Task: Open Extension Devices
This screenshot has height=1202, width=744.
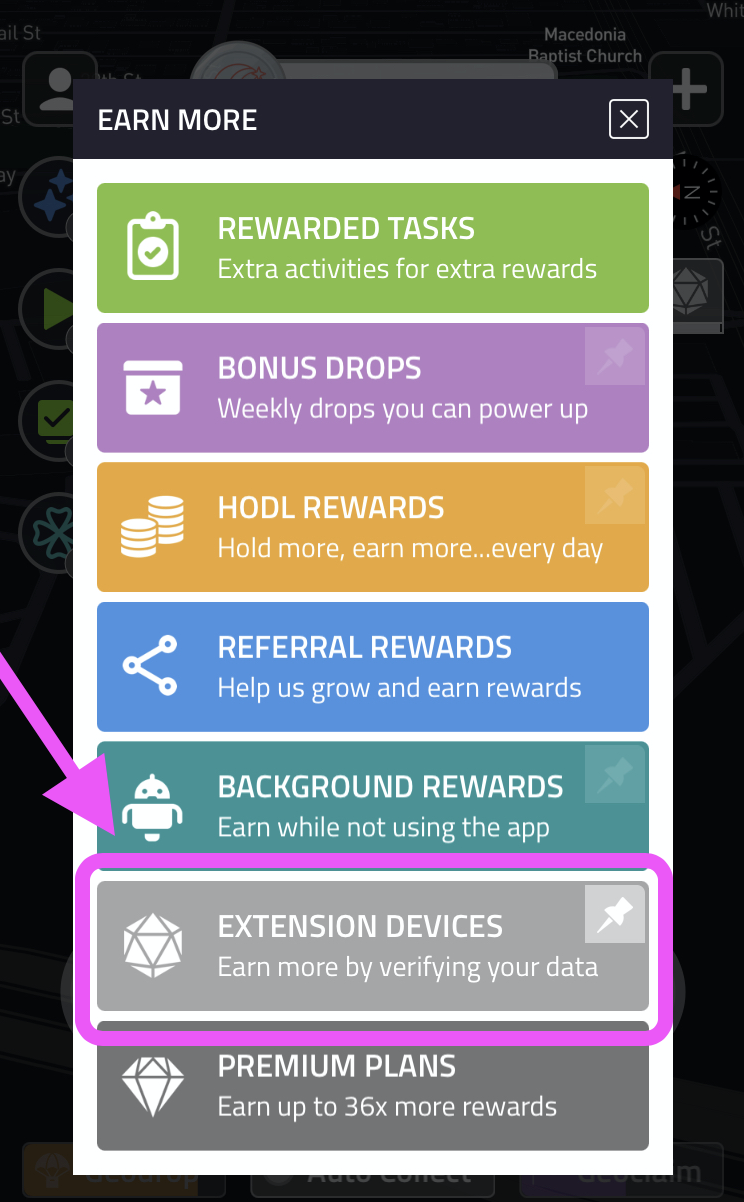Action: coord(373,946)
